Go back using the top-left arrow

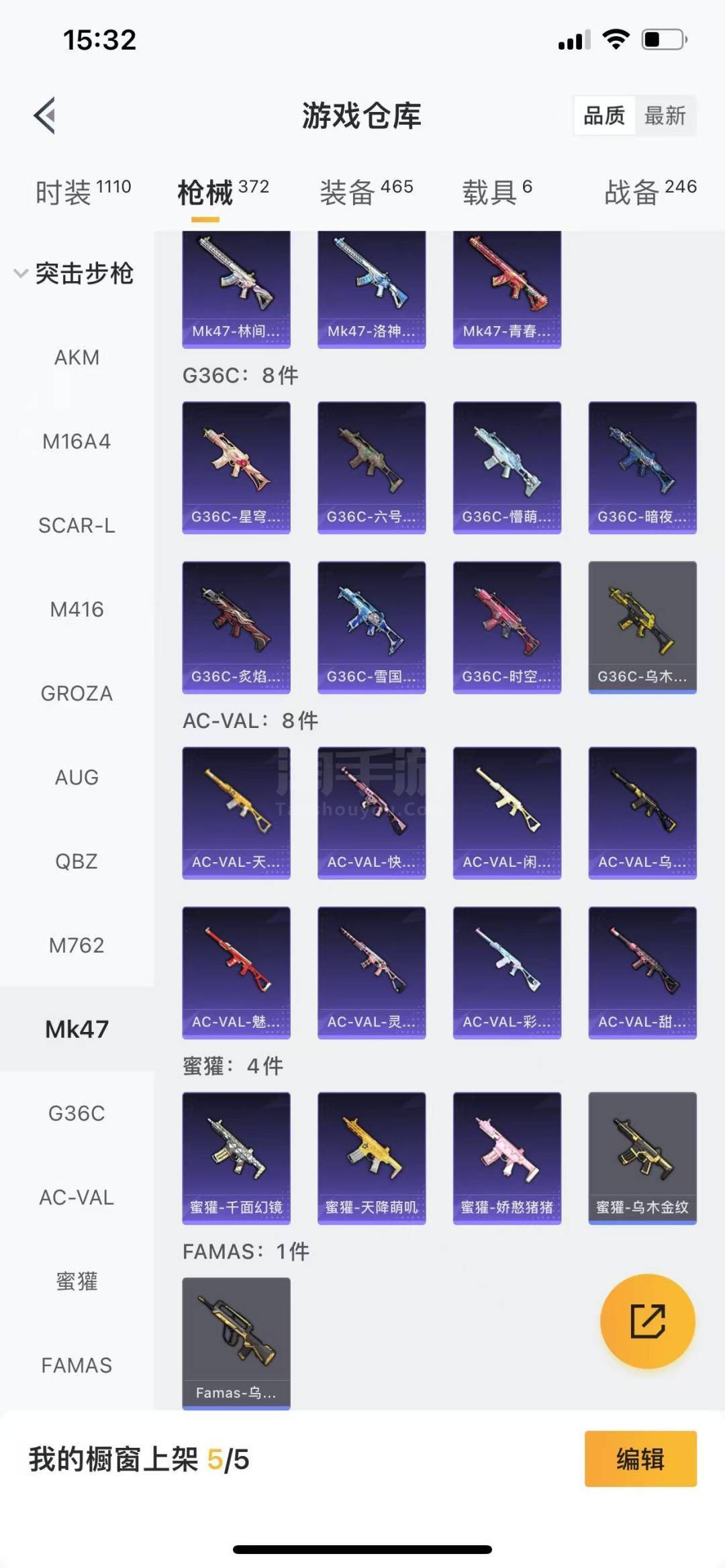45,115
